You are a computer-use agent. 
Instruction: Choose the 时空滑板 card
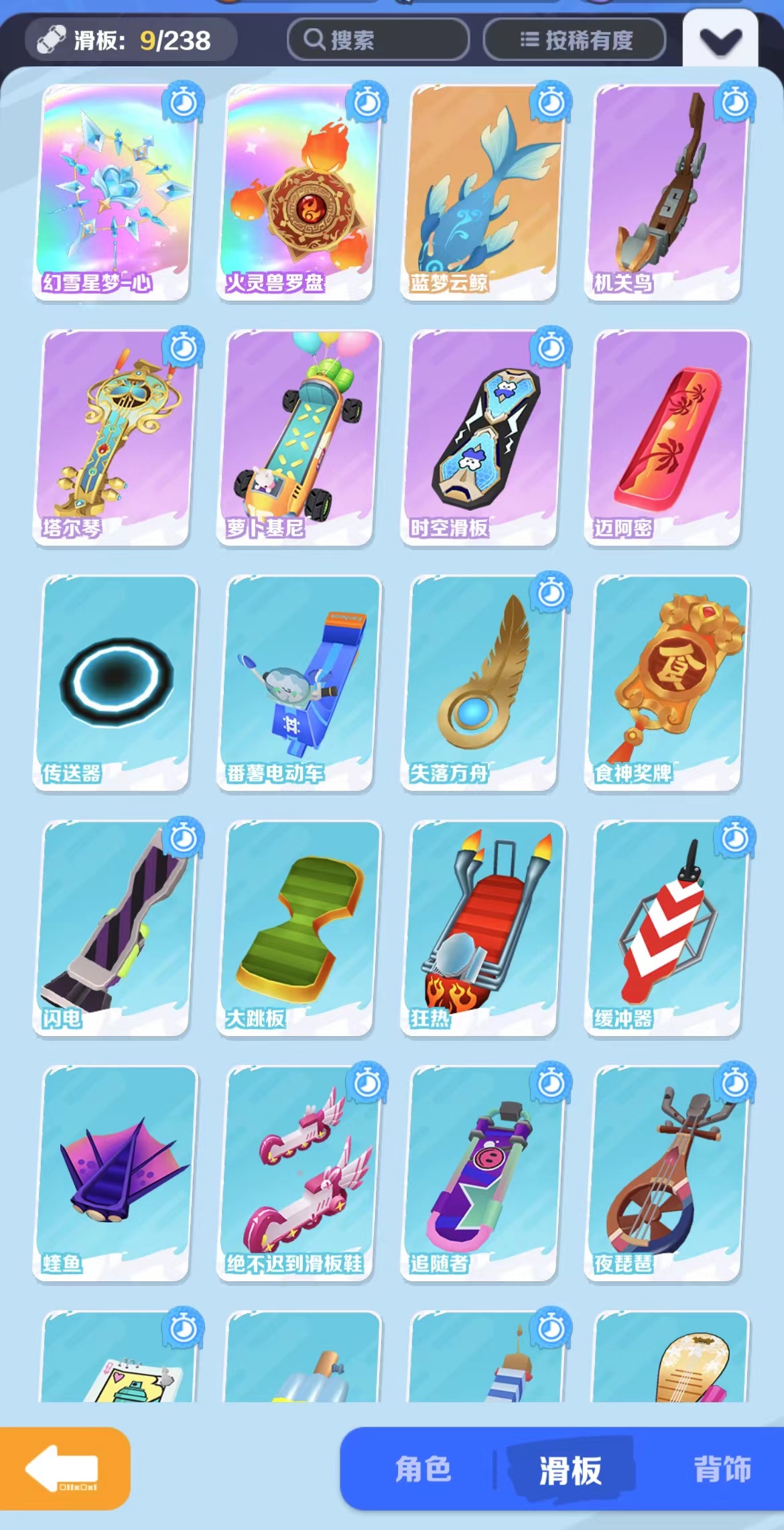pyautogui.click(x=482, y=437)
